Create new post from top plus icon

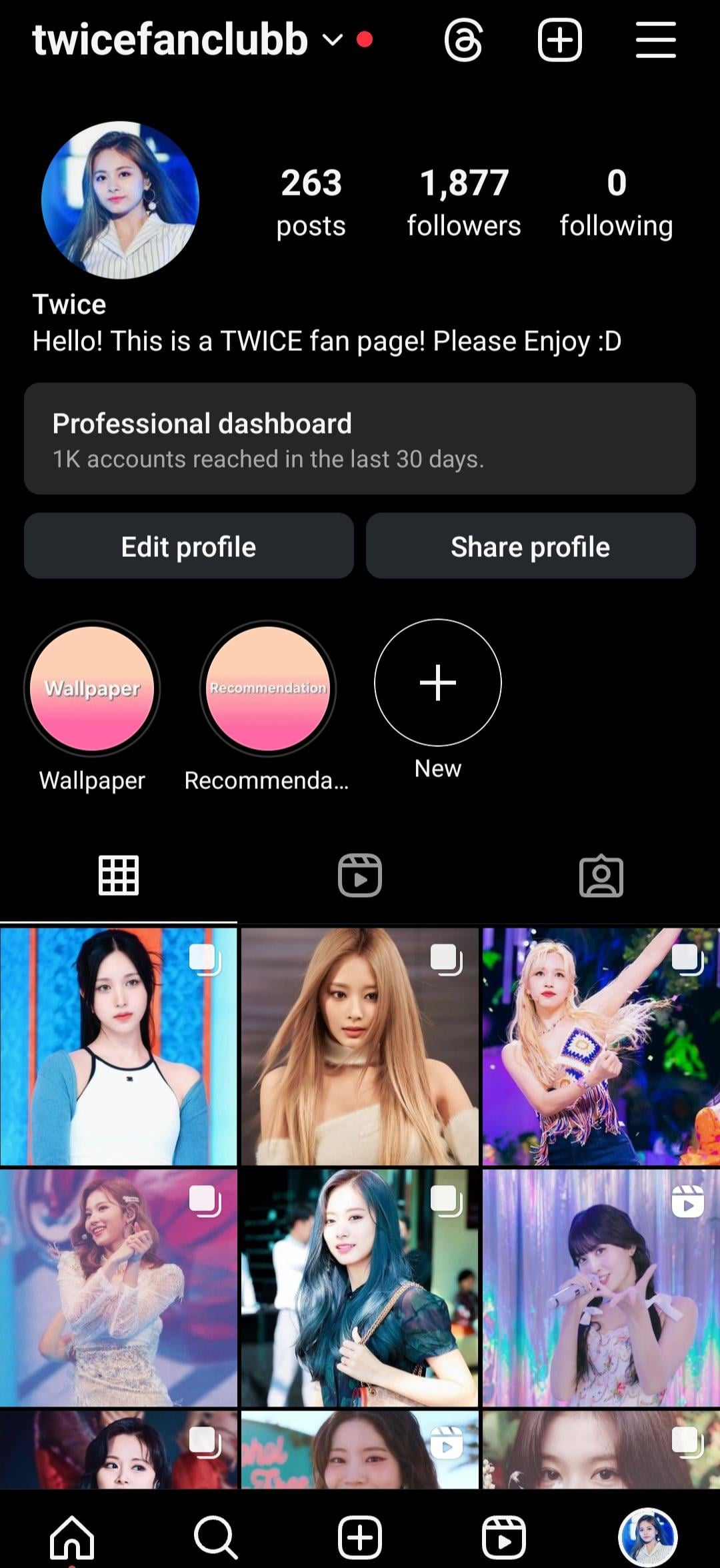click(559, 41)
